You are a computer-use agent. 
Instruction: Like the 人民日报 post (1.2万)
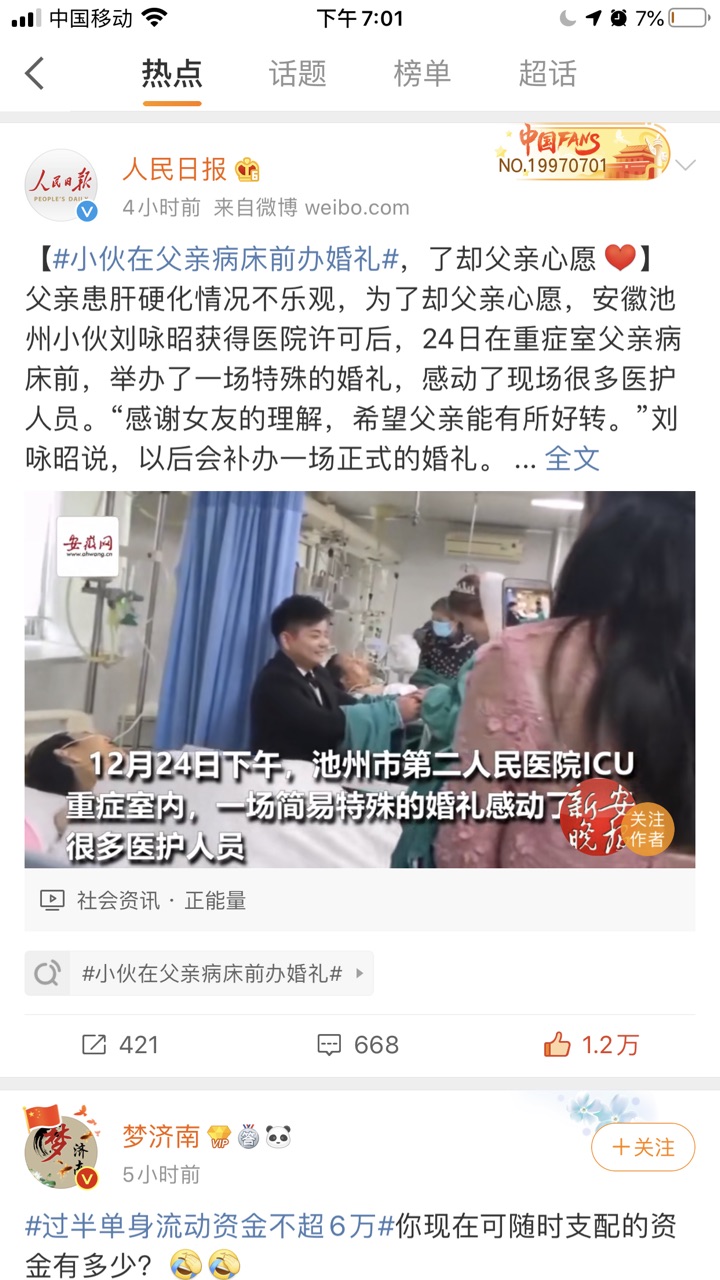[591, 1045]
